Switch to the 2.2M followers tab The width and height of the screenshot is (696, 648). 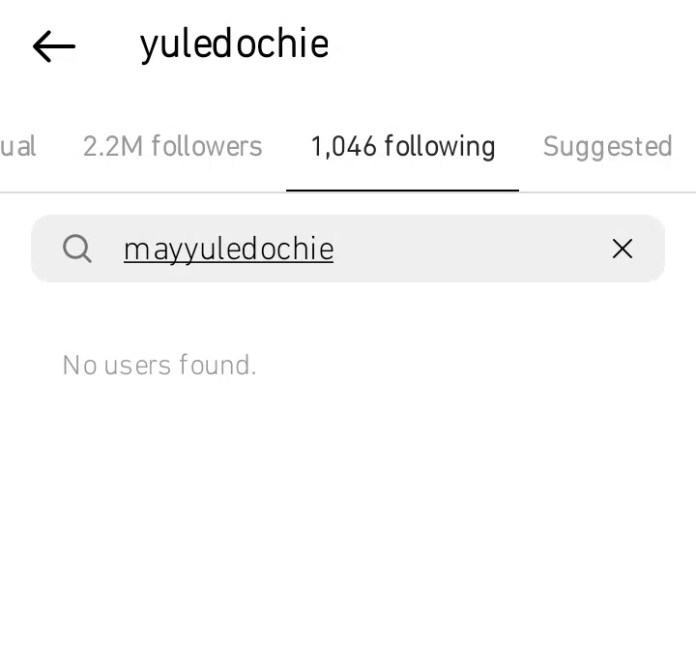click(172, 147)
